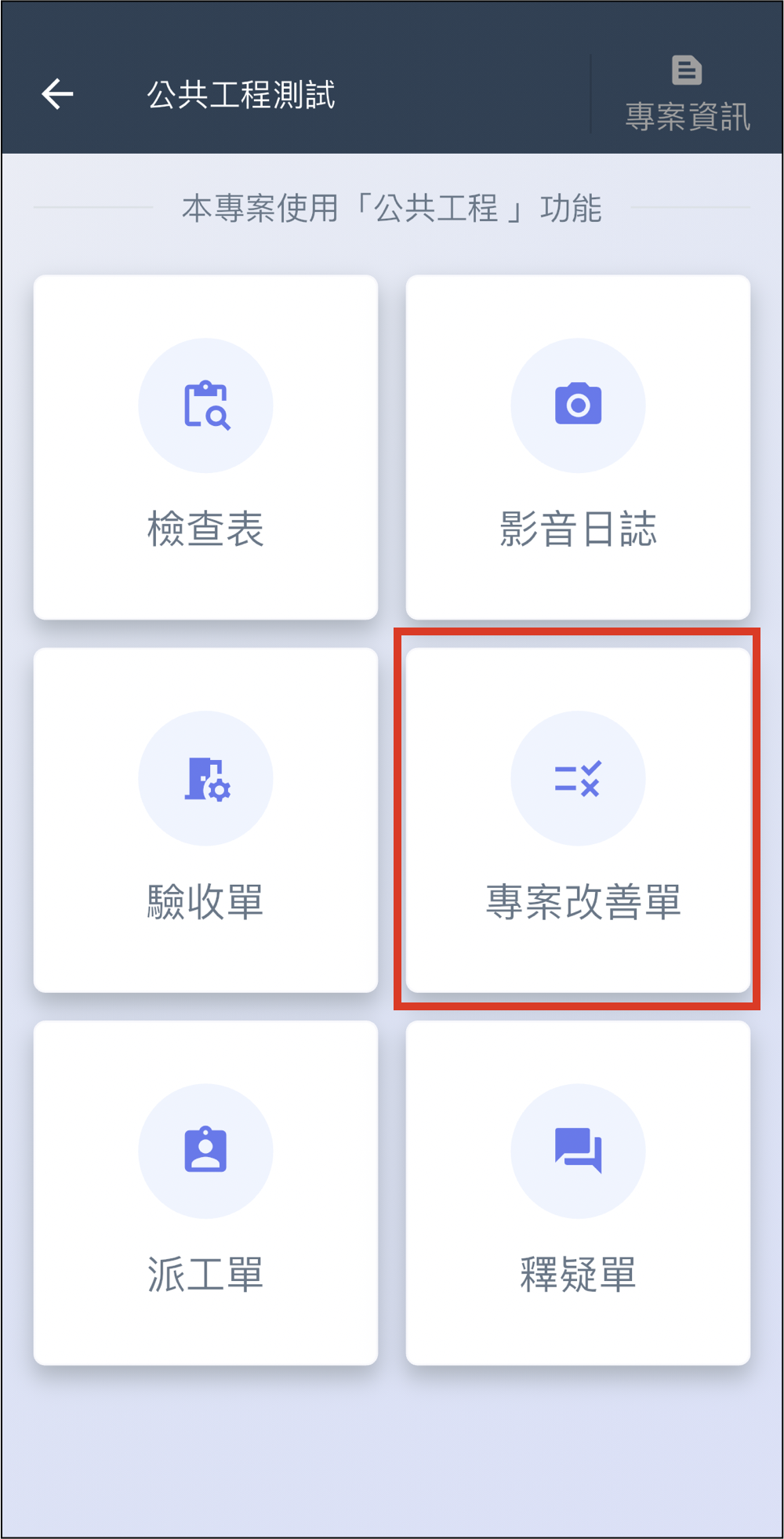Open the 檢查表 card
Screen dimensions: 784x1539
[x=205, y=447]
